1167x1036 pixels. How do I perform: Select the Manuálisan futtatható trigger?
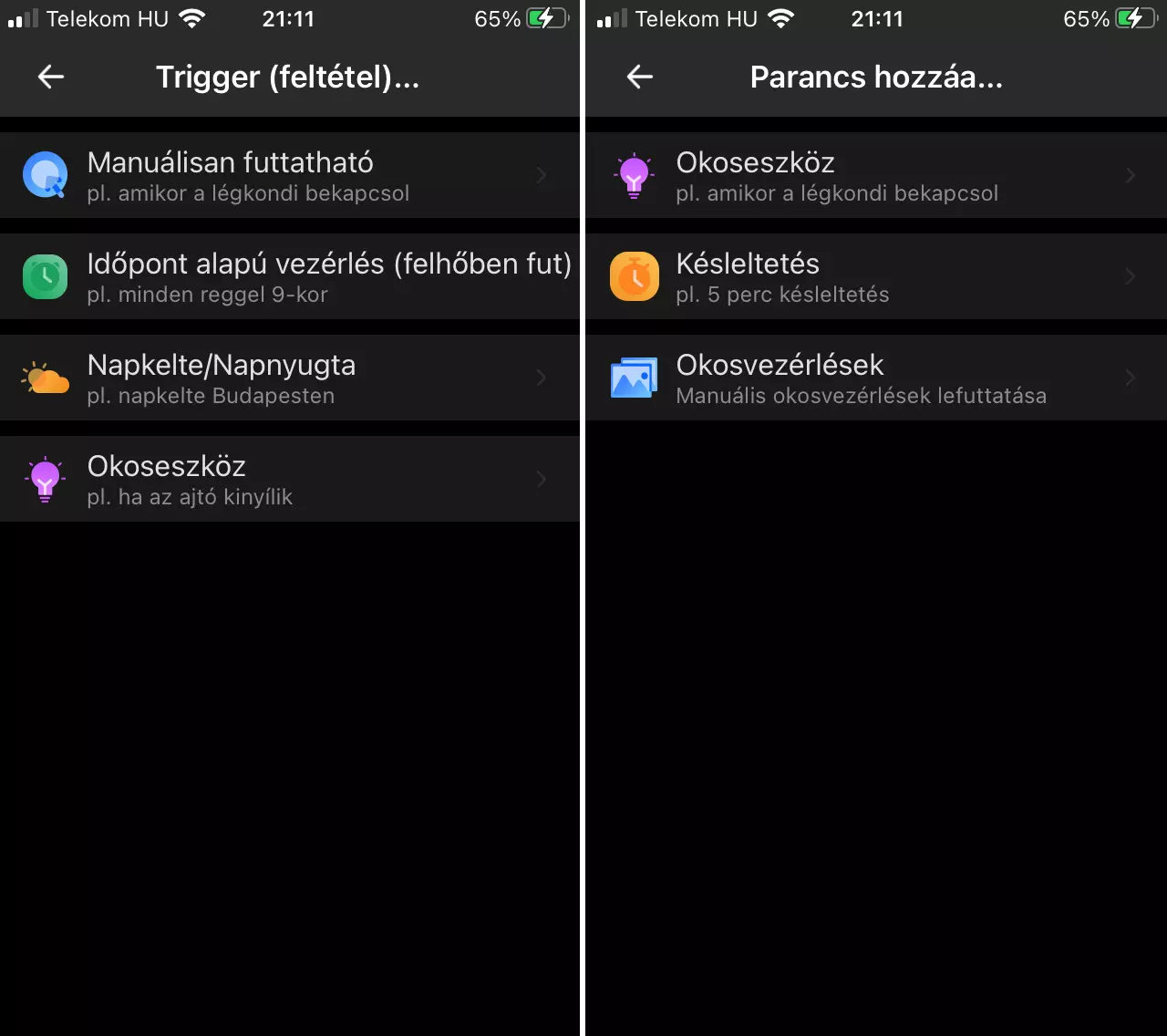pyautogui.click(x=288, y=176)
